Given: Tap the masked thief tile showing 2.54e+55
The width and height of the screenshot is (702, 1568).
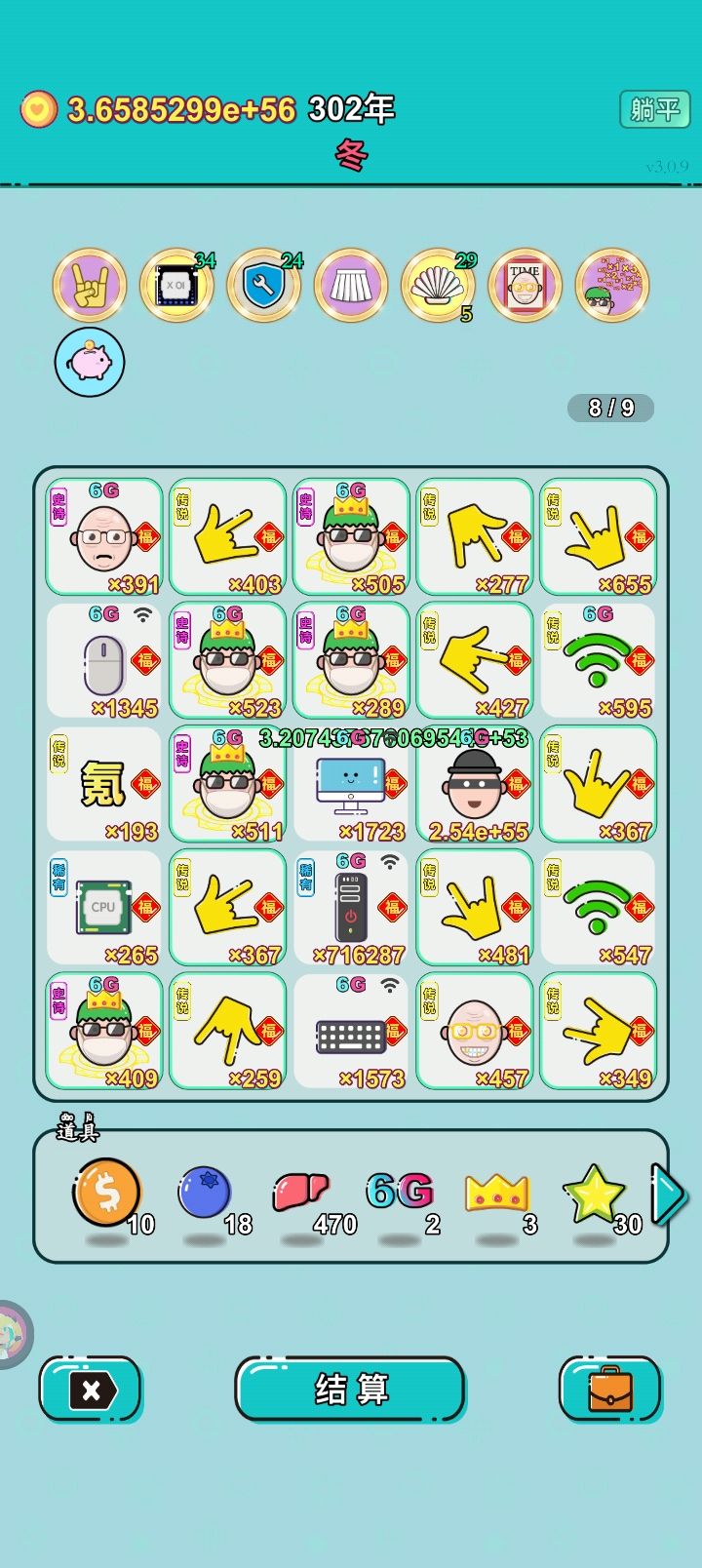Looking at the screenshot, I should [475, 785].
